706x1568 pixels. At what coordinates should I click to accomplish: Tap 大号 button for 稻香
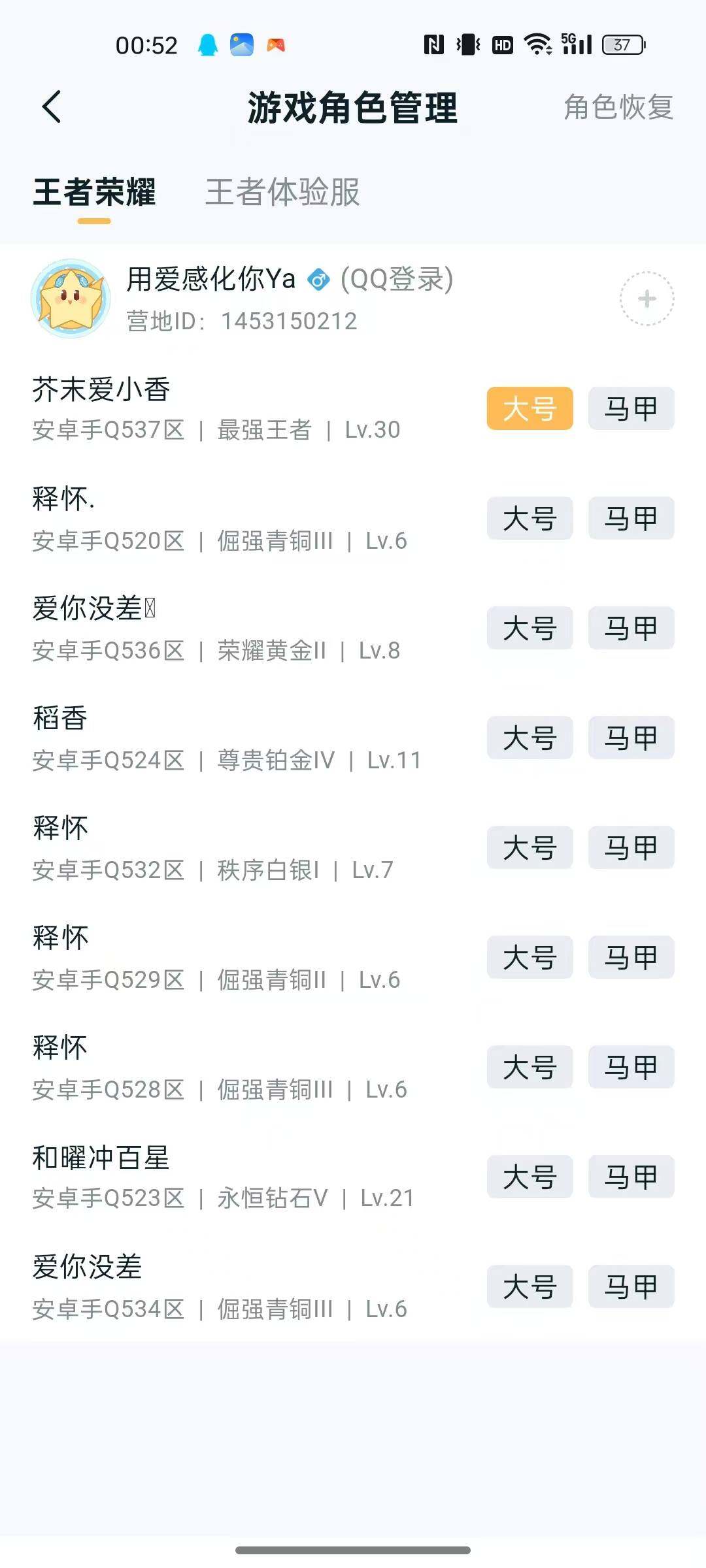pyautogui.click(x=529, y=738)
